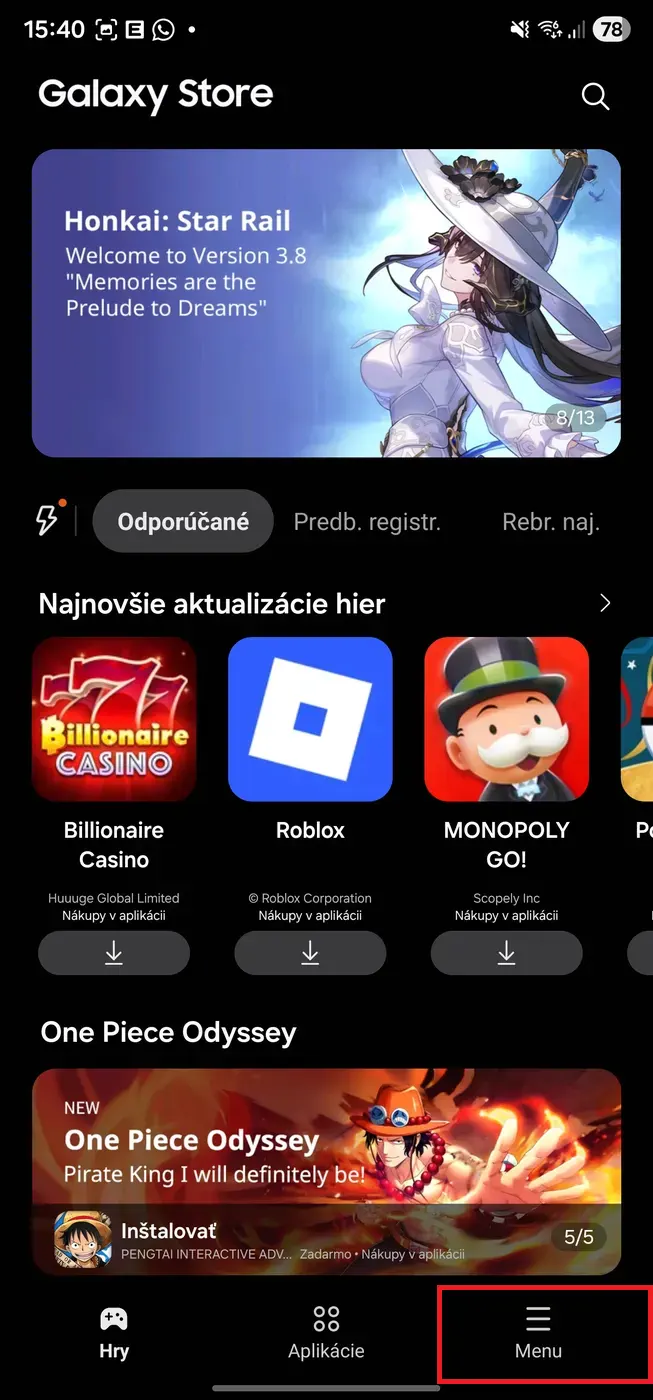The image size is (653, 1400).
Task: Tap Inštalovať for One Piece Odyssey
Action: (169, 1231)
